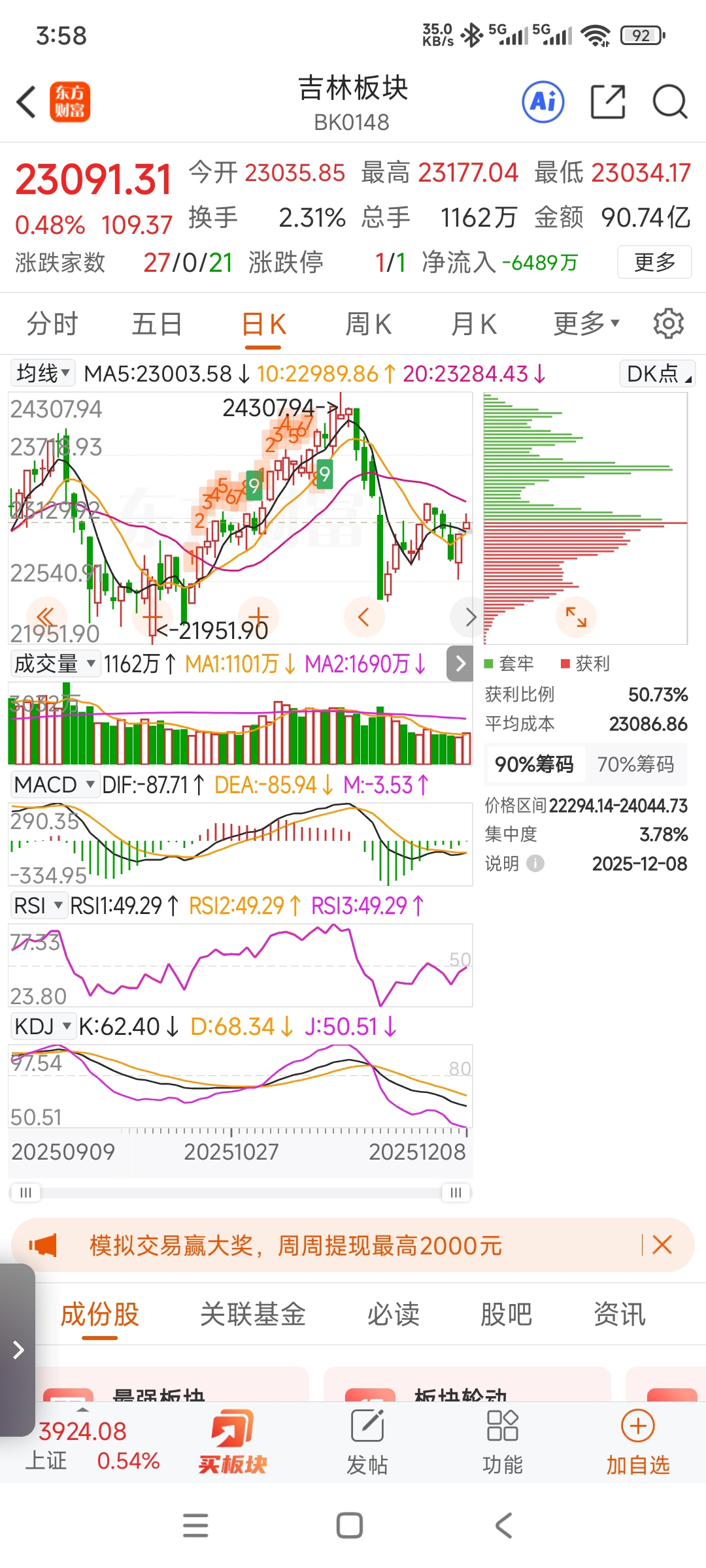Expand the chip distribution chart fullscreen

(576, 617)
